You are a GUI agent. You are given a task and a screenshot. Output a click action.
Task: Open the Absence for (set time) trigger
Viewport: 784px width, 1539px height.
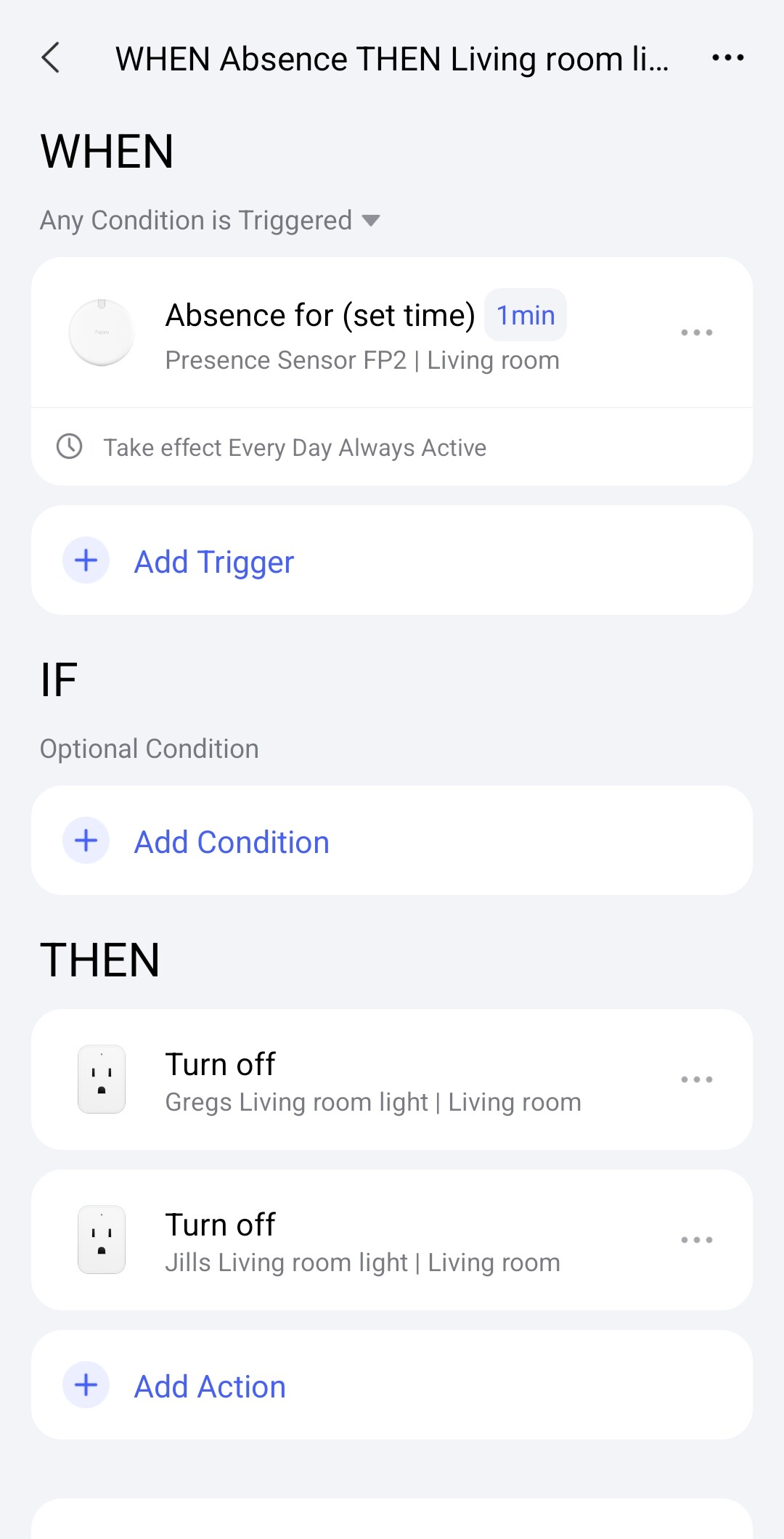tap(319, 317)
